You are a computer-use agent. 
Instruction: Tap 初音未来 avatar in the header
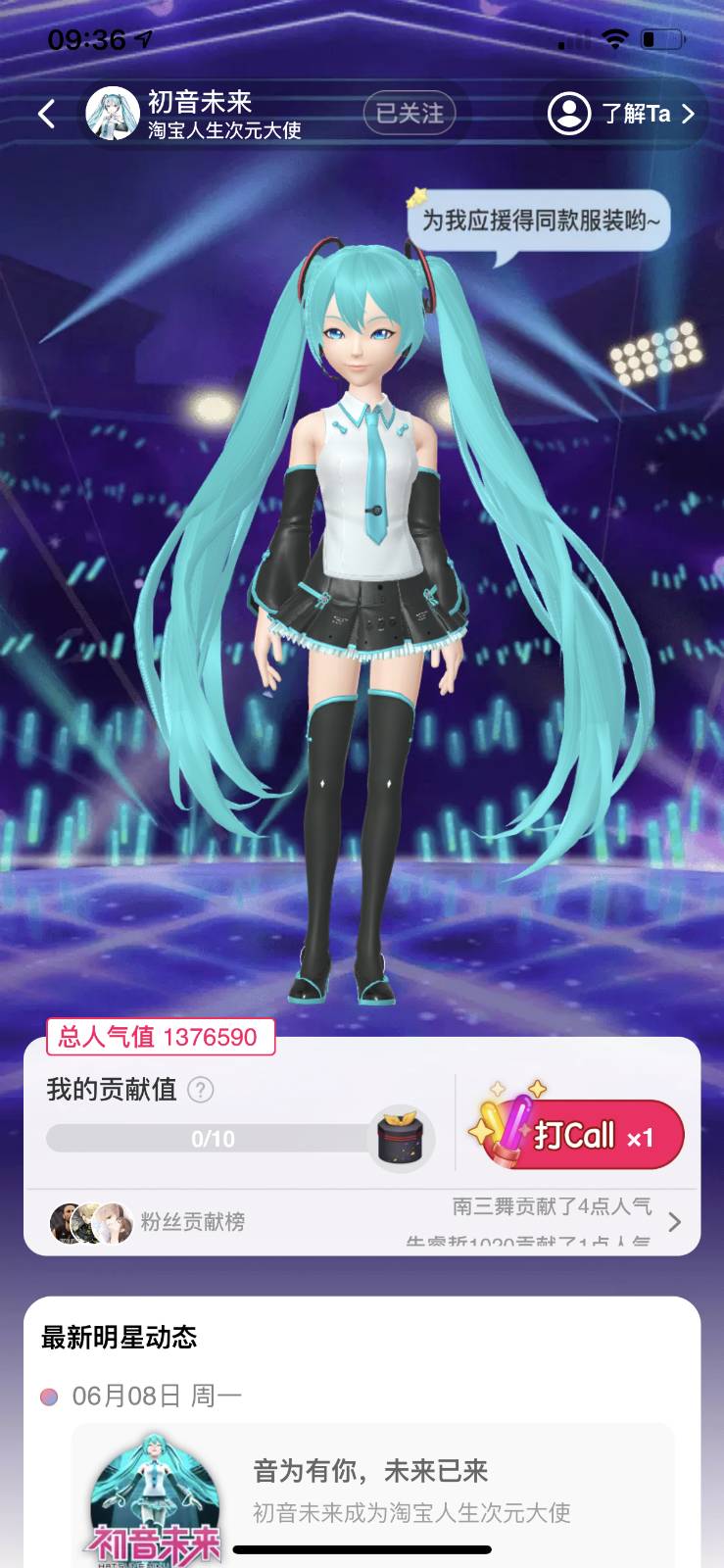pyautogui.click(x=113, y=115)
